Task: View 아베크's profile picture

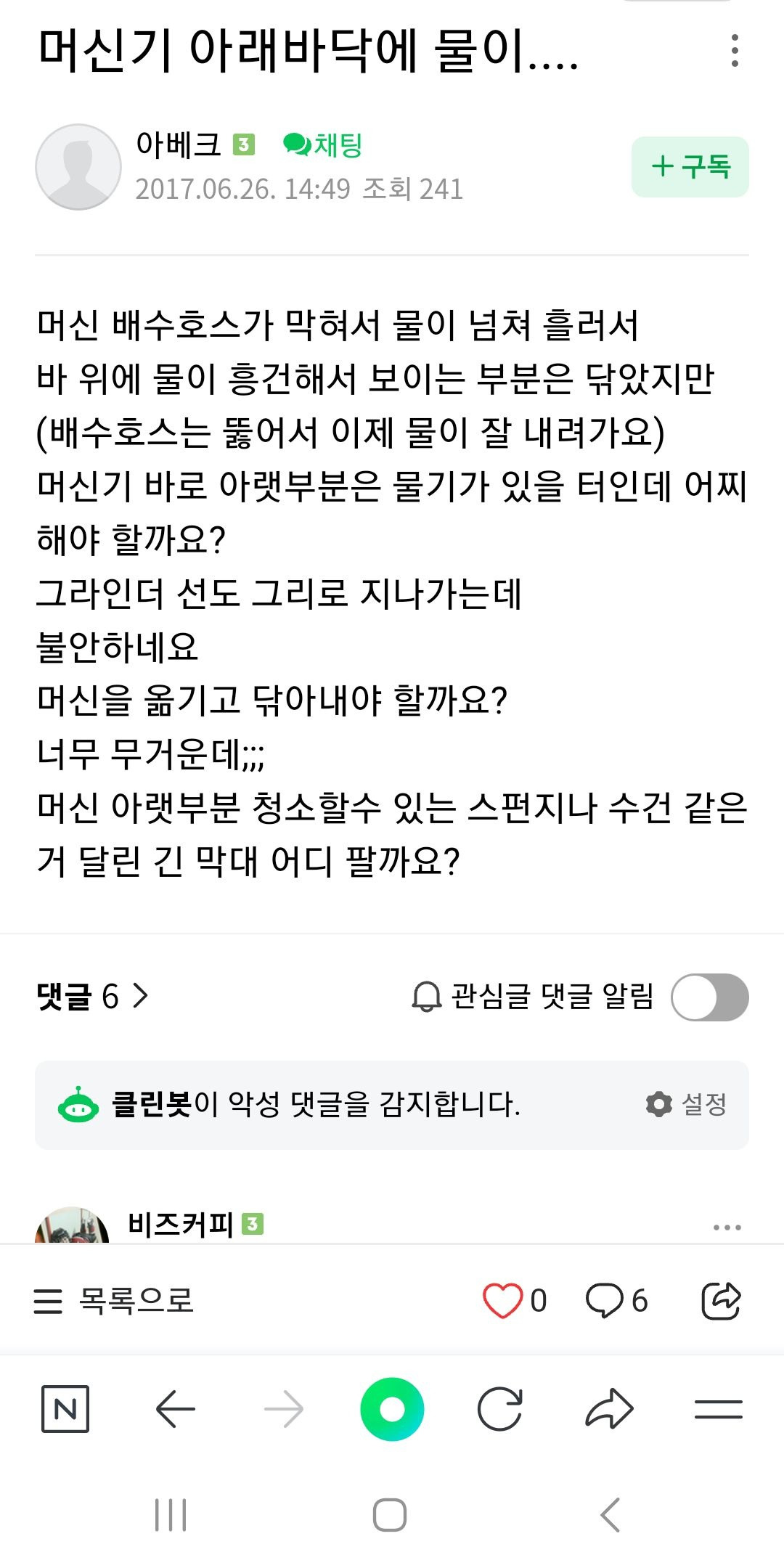Action: [78, 167]
